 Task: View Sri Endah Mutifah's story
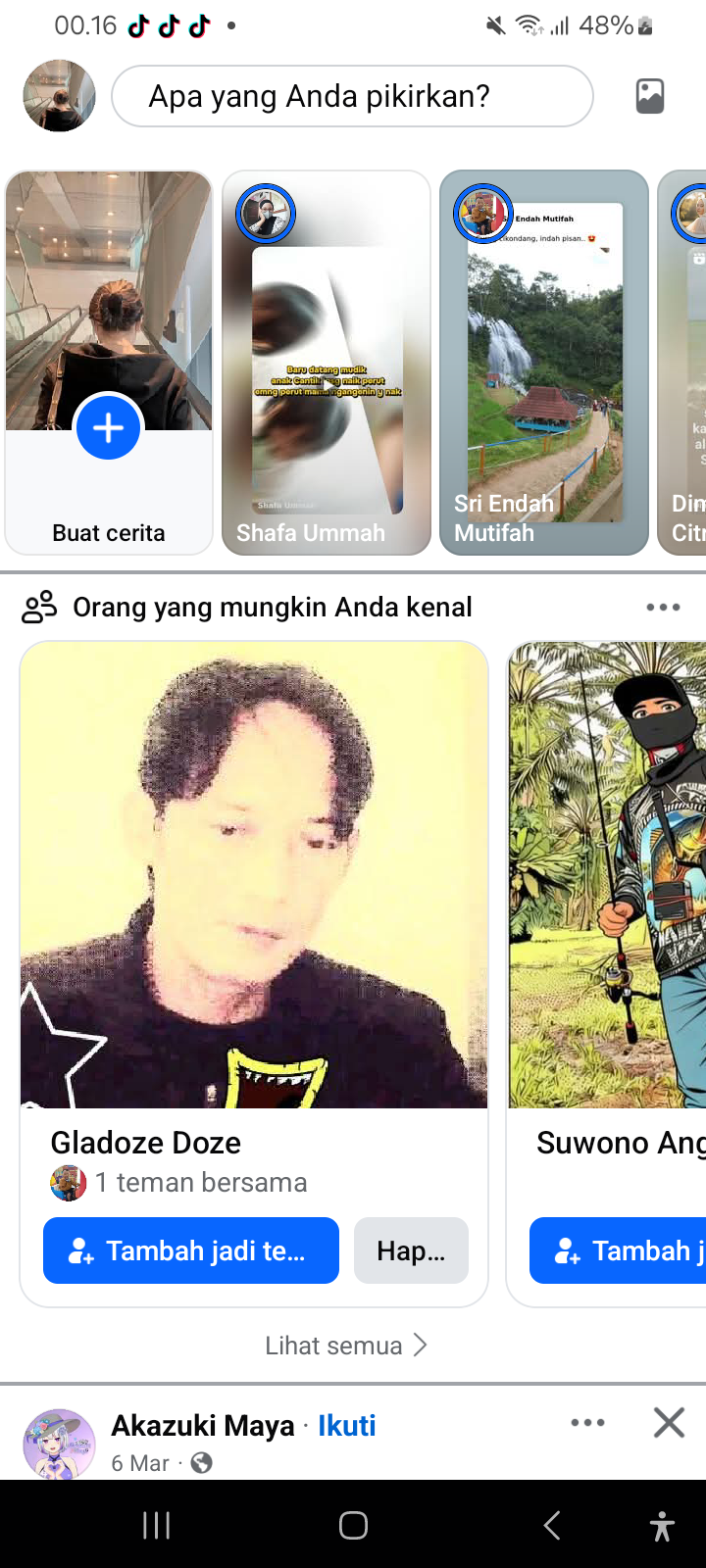click(x=544, y=363)
